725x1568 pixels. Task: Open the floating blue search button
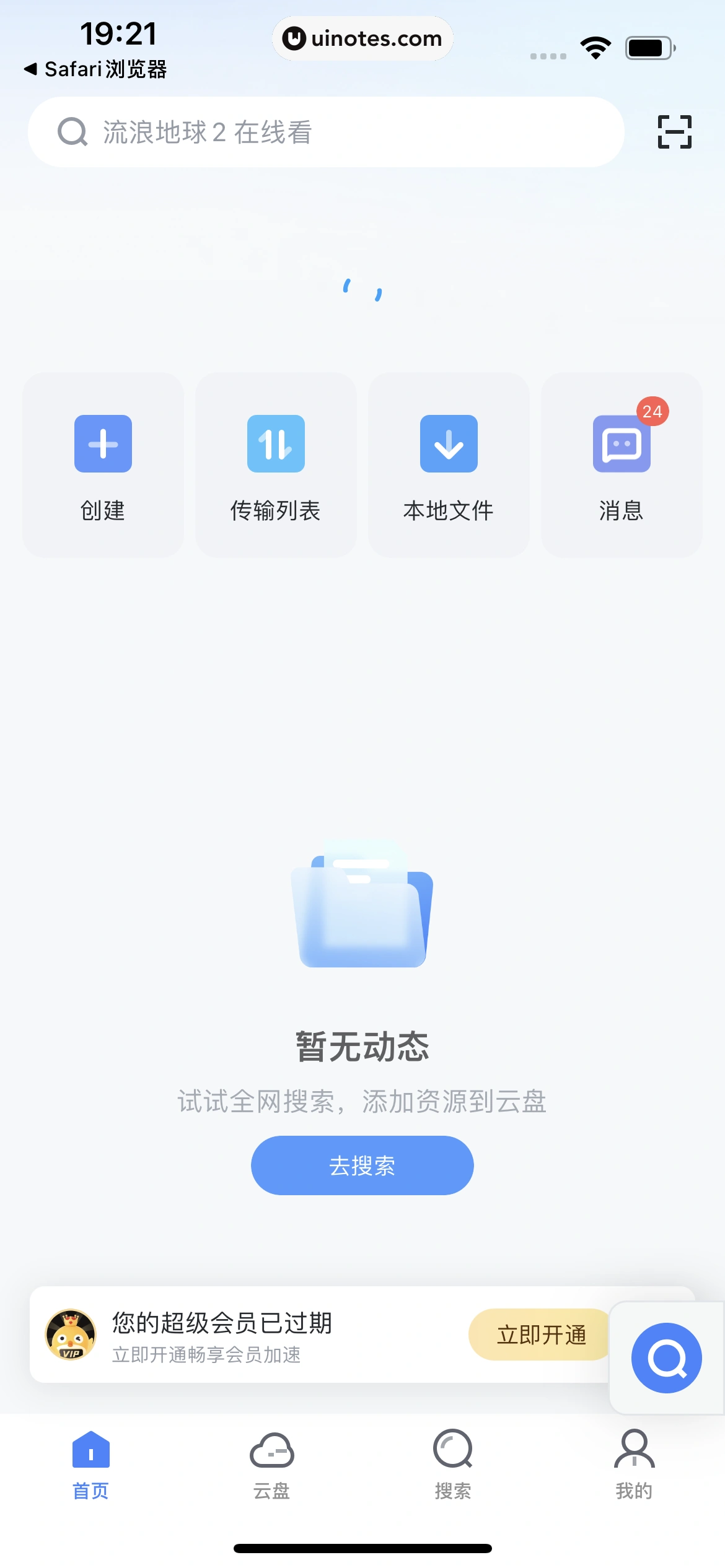click(666, 1357)
